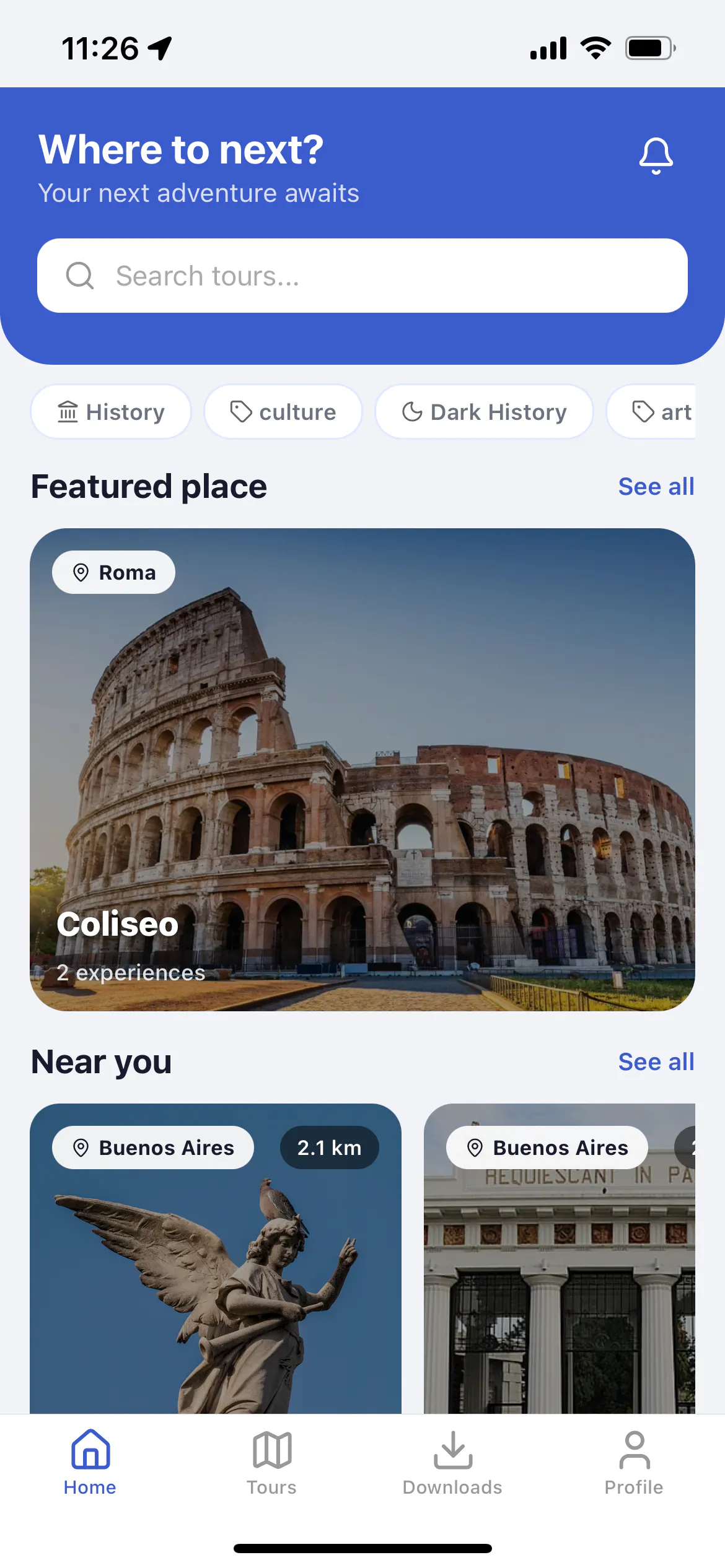Open the notifications bell
The height and width of the screenshot is (1568, 725).
[656, 155]
